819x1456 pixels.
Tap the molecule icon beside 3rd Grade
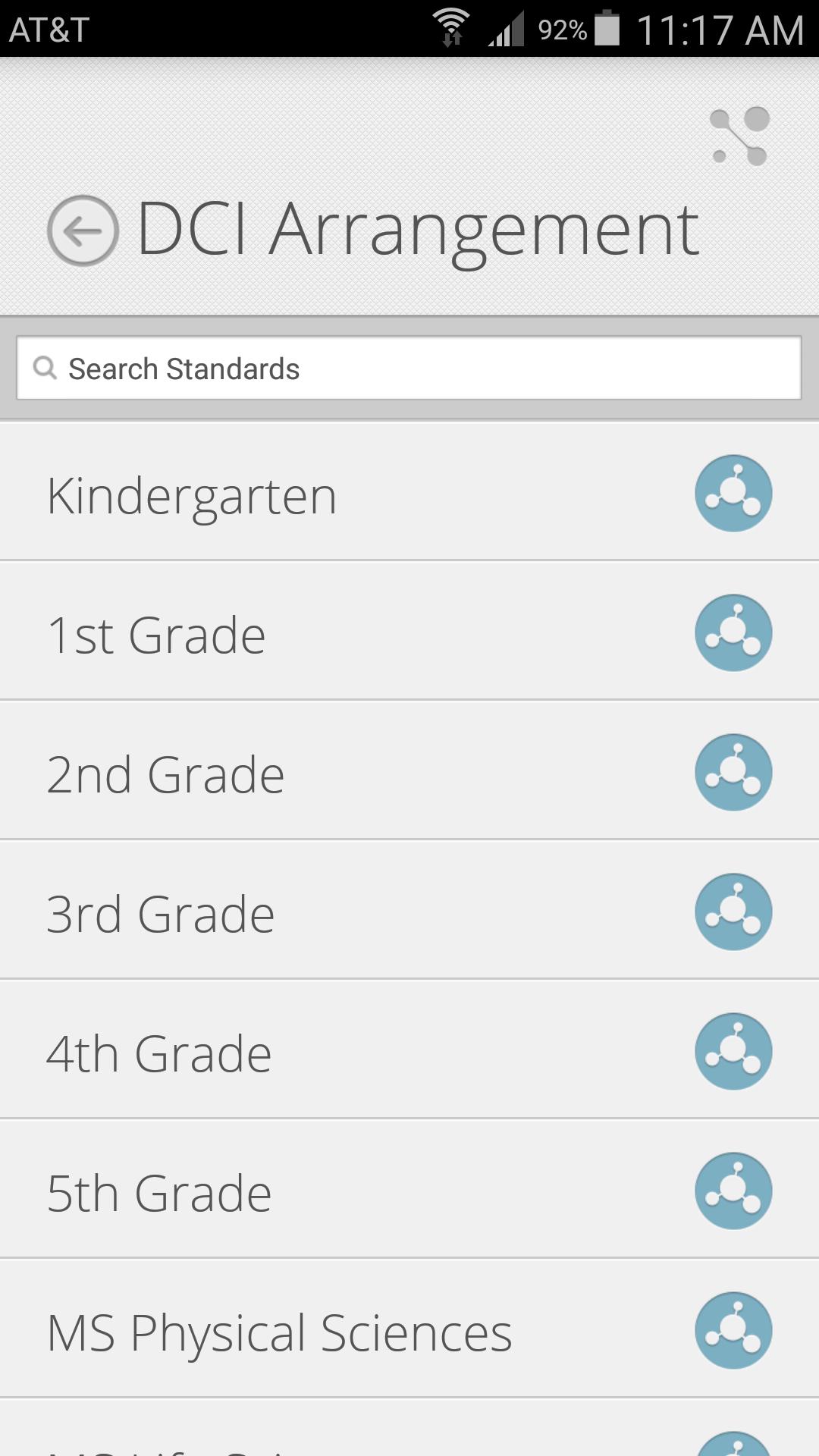(x=733, y=911)
